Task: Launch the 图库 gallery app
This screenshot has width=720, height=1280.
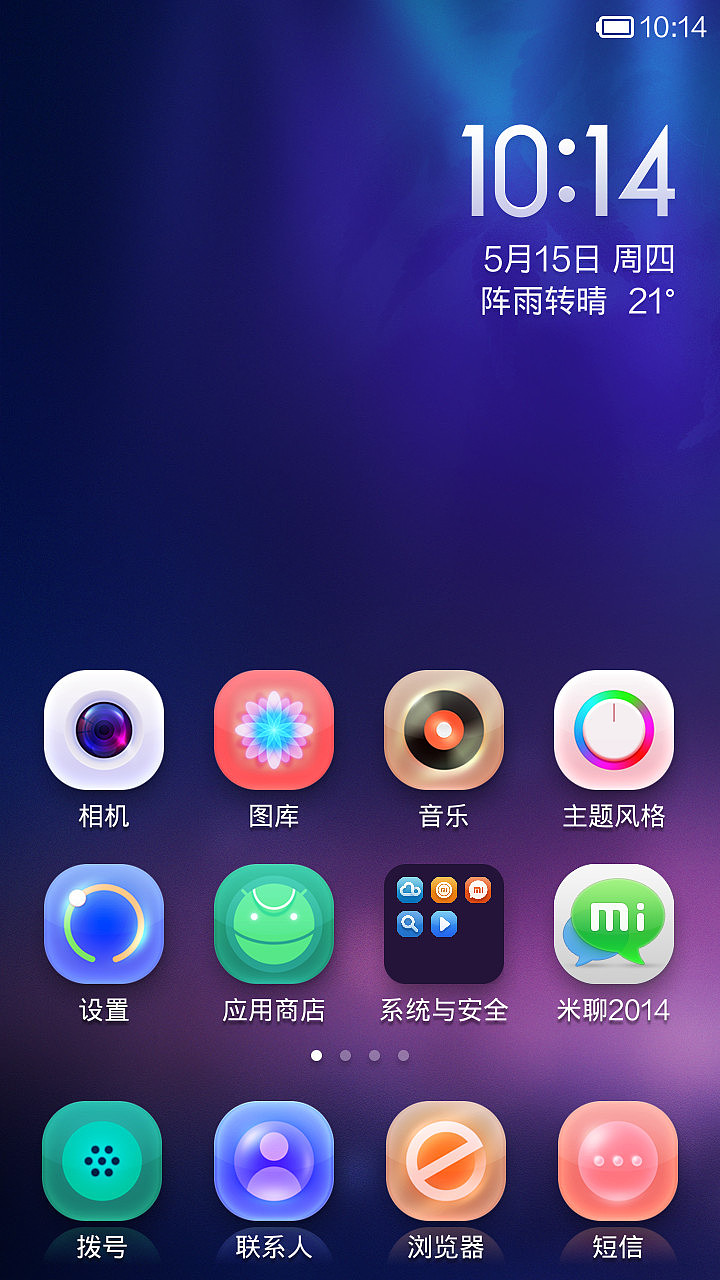Action: [x=274, y=730]
